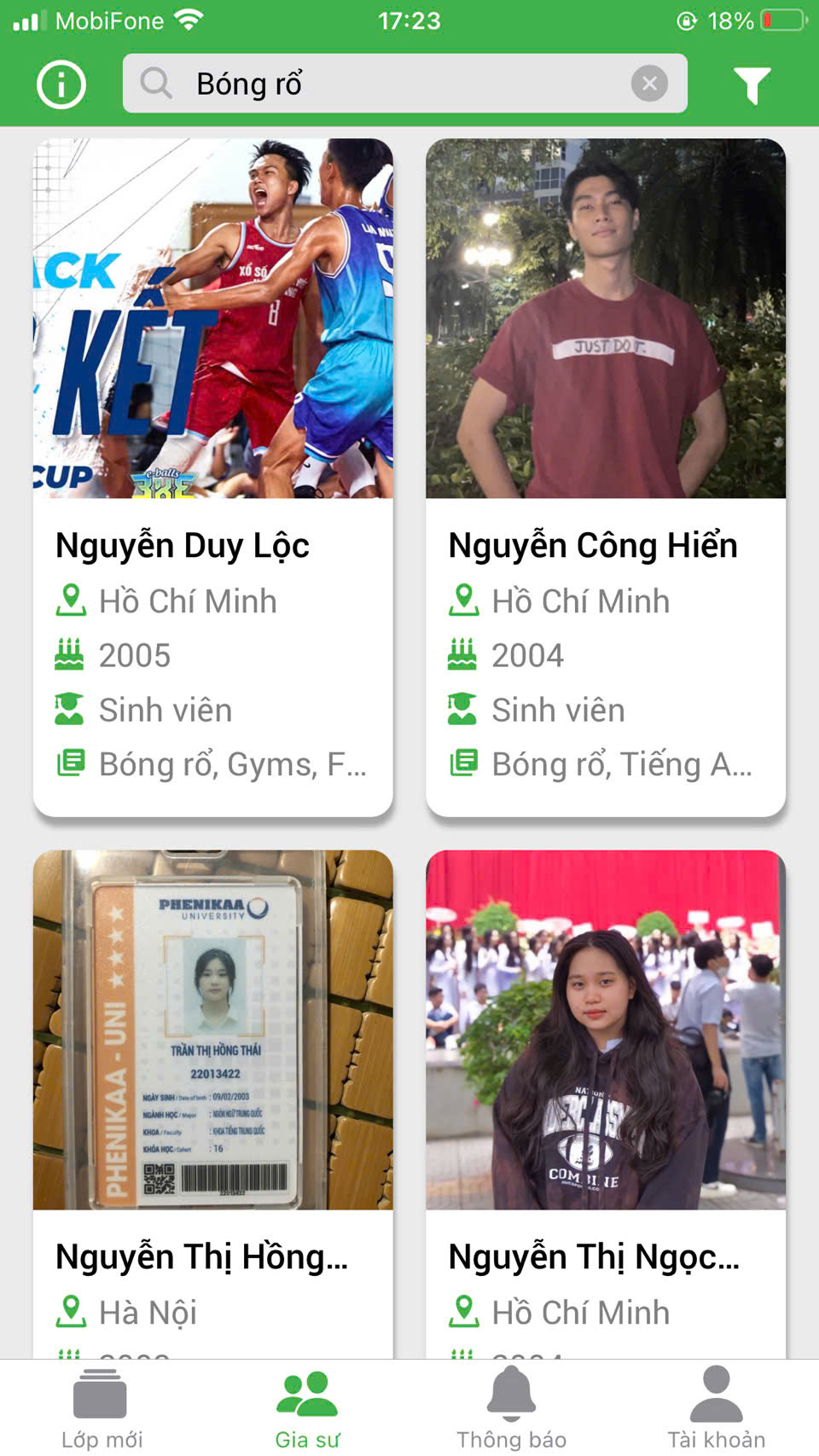
Task: Open the Thông báo tab
Action: click(x=511, y=1407)
